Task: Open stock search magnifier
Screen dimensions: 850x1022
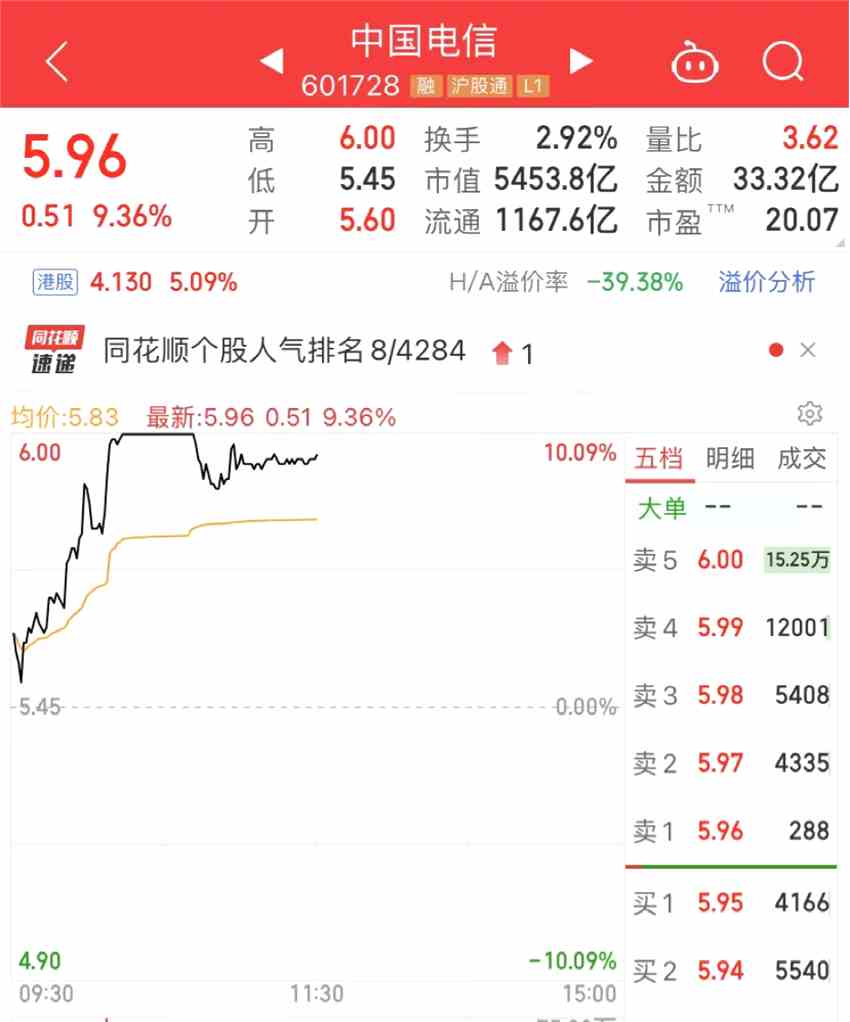Action: pos(783,62)
